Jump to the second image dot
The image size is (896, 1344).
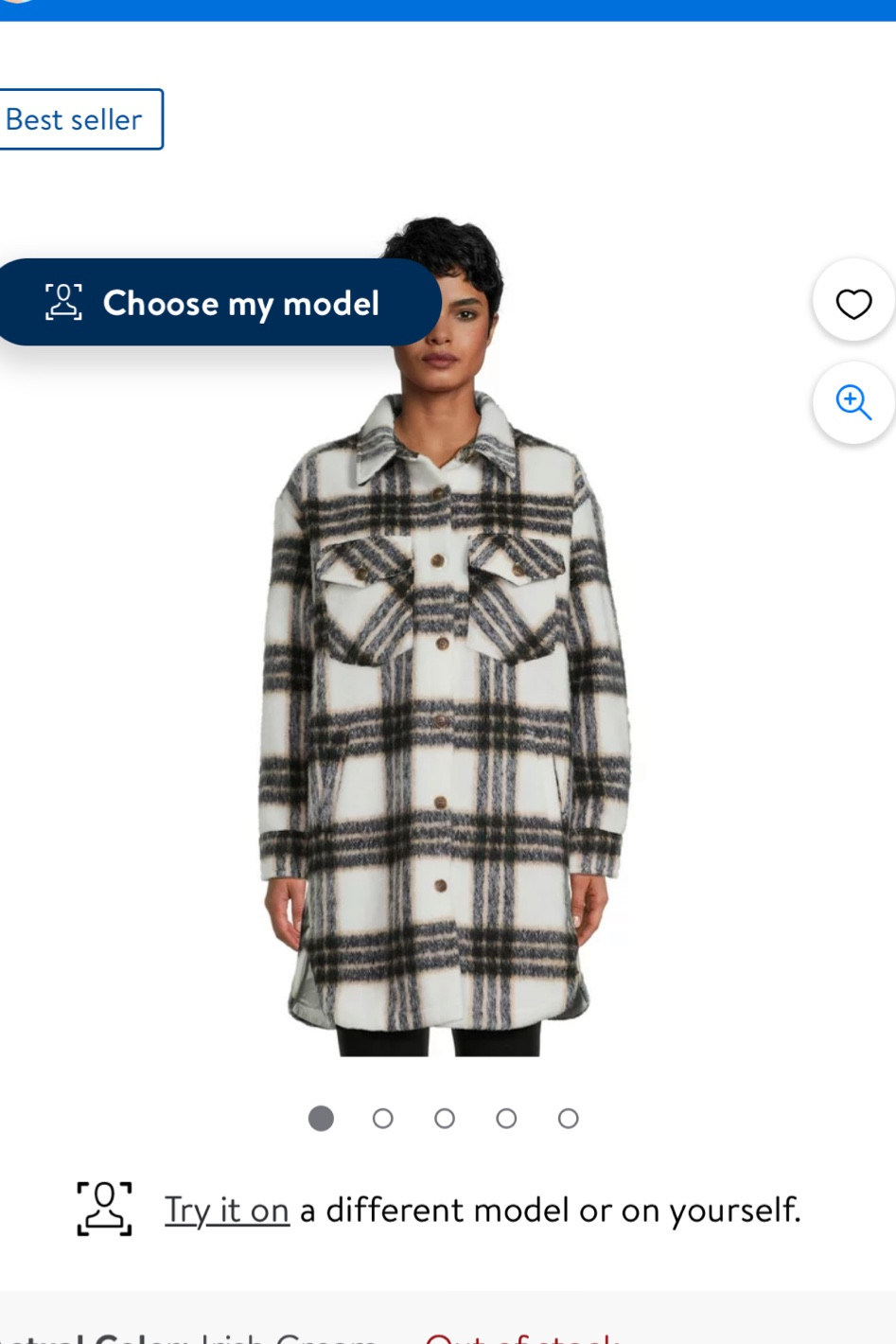383,1119
